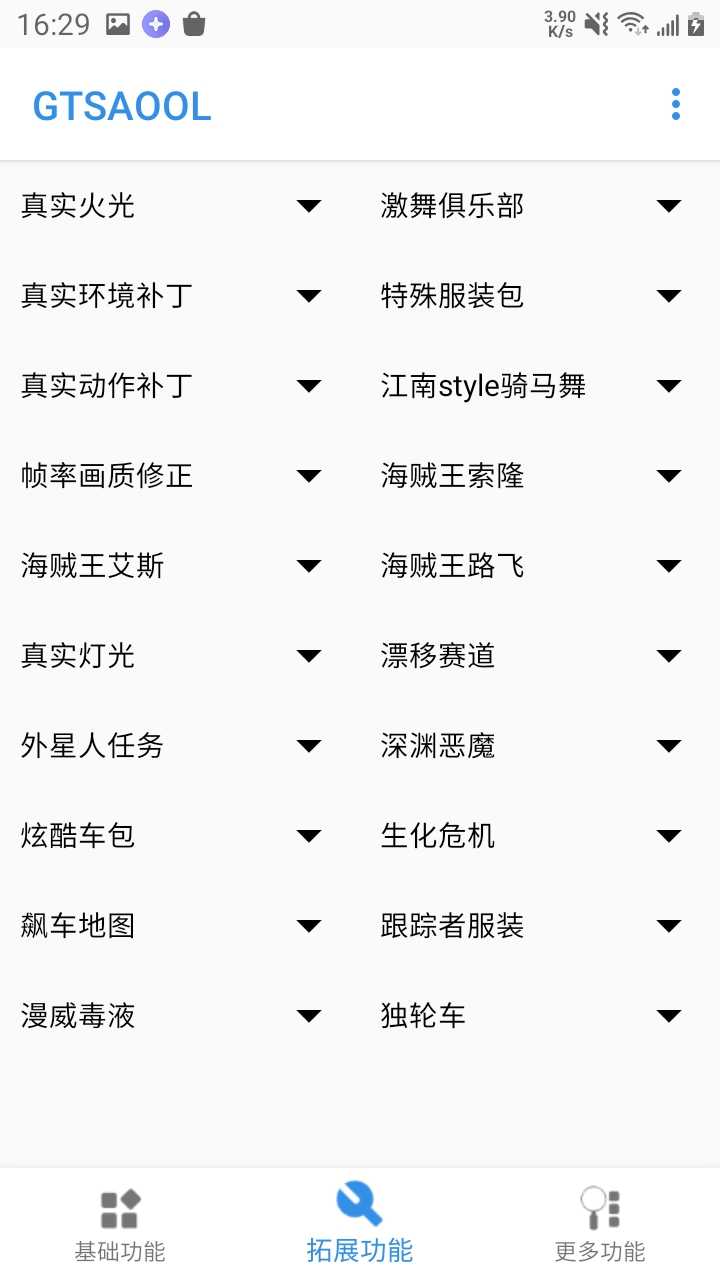Open the overflow menu in GTSAOOL toolbar
Viewport: 720px width, 1280px height.
coord(675,103)
